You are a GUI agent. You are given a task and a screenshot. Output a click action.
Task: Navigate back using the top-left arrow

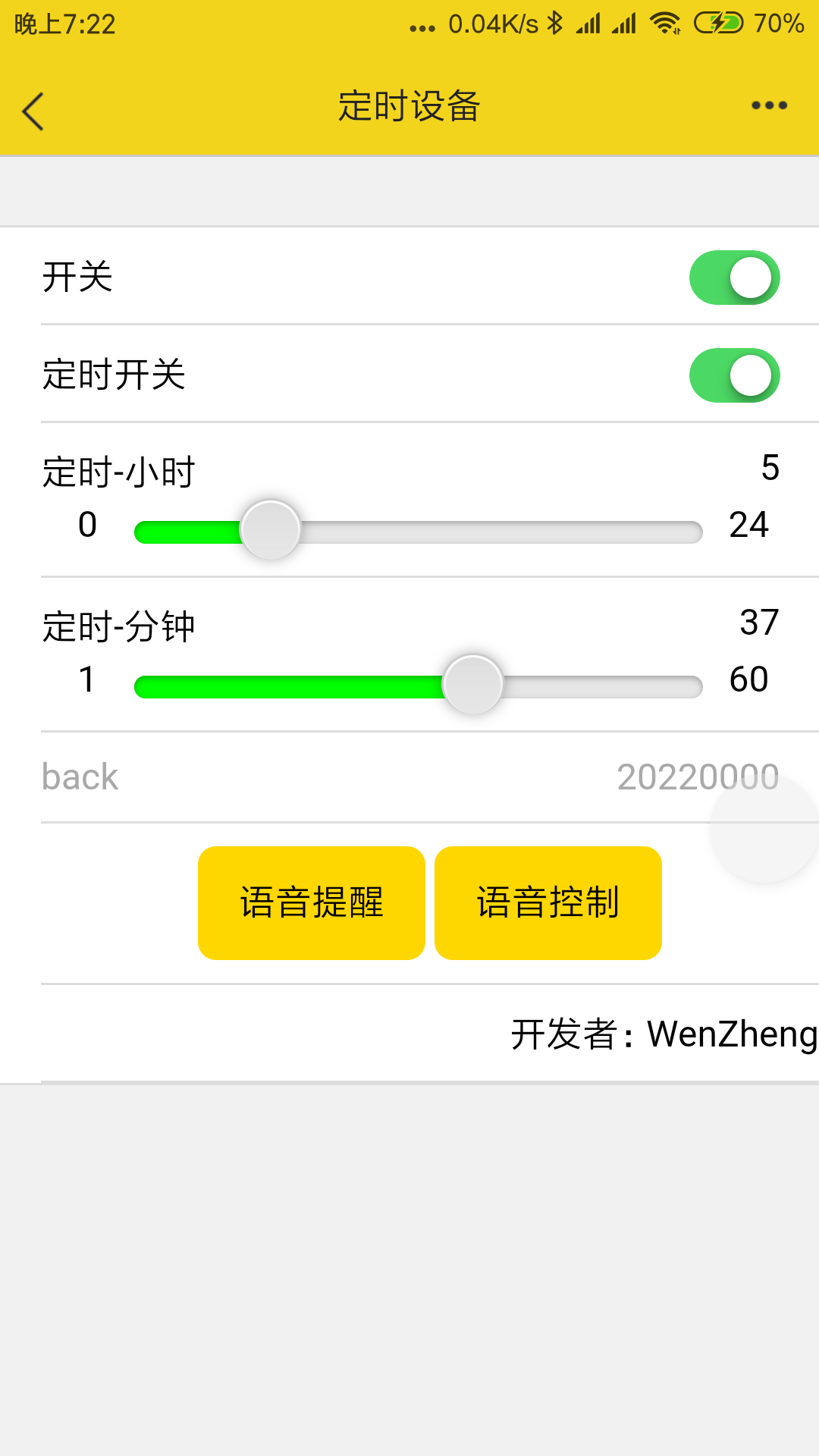32,108
